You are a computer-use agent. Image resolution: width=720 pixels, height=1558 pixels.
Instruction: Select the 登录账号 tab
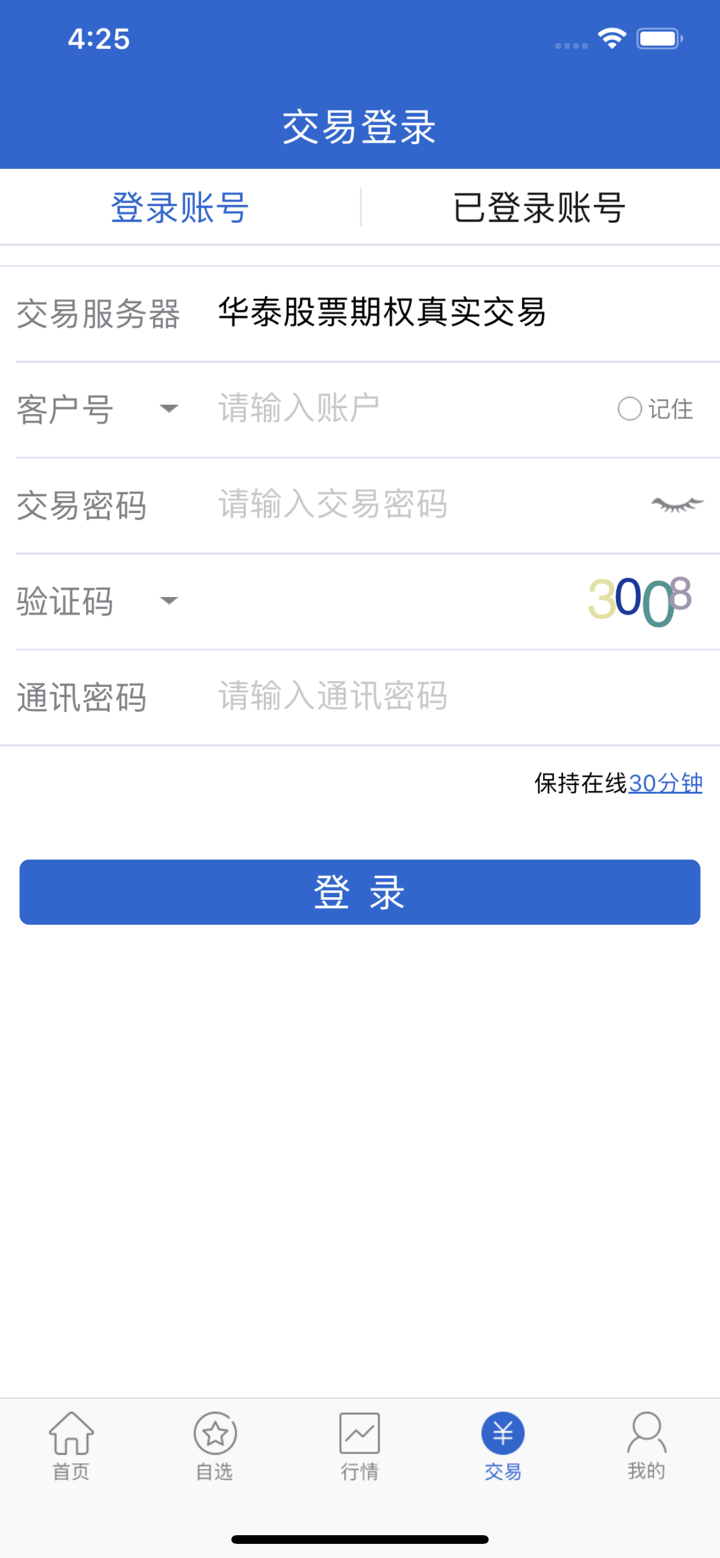[180, 208]
